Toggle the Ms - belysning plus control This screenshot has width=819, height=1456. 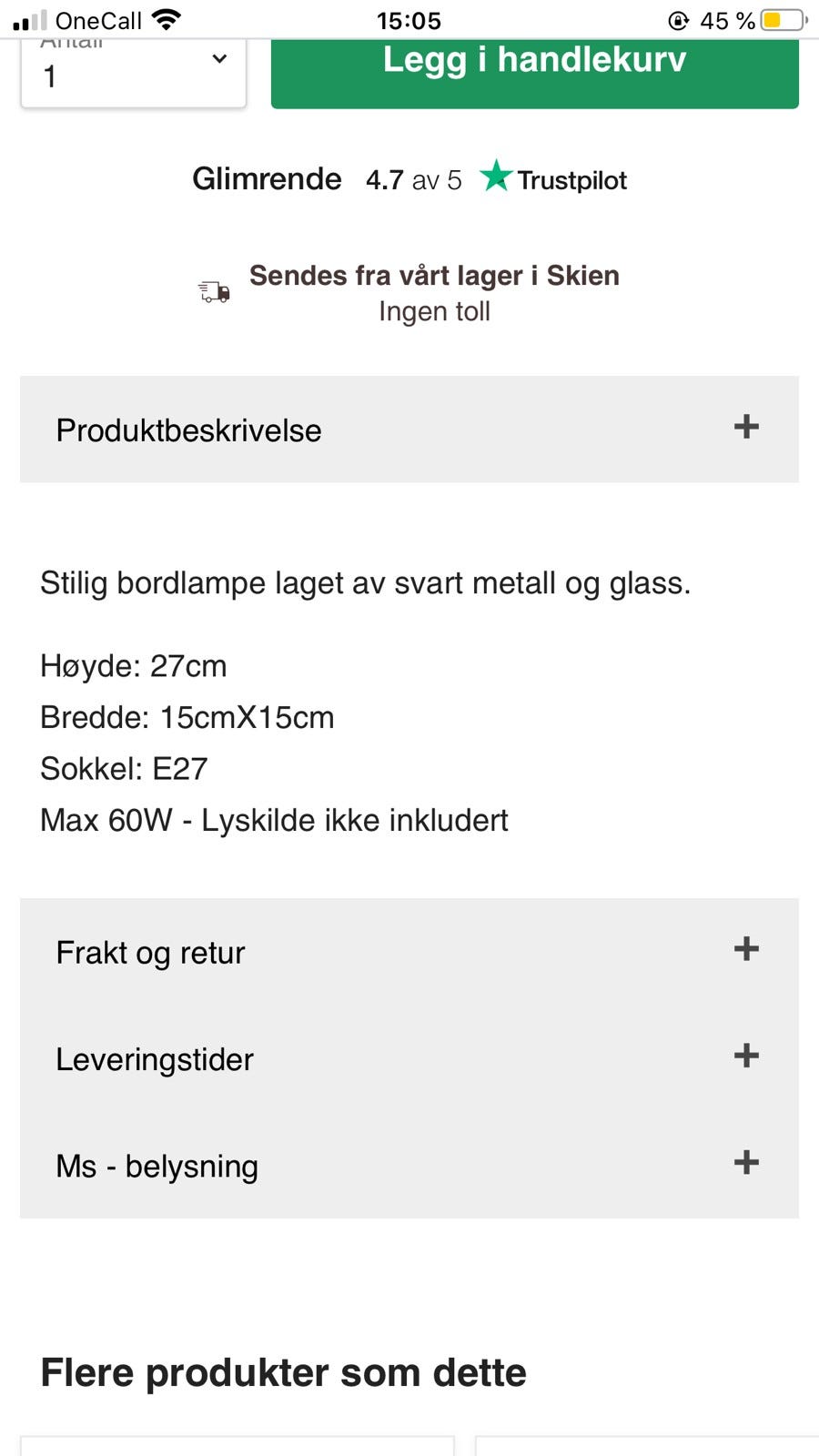746,1162
